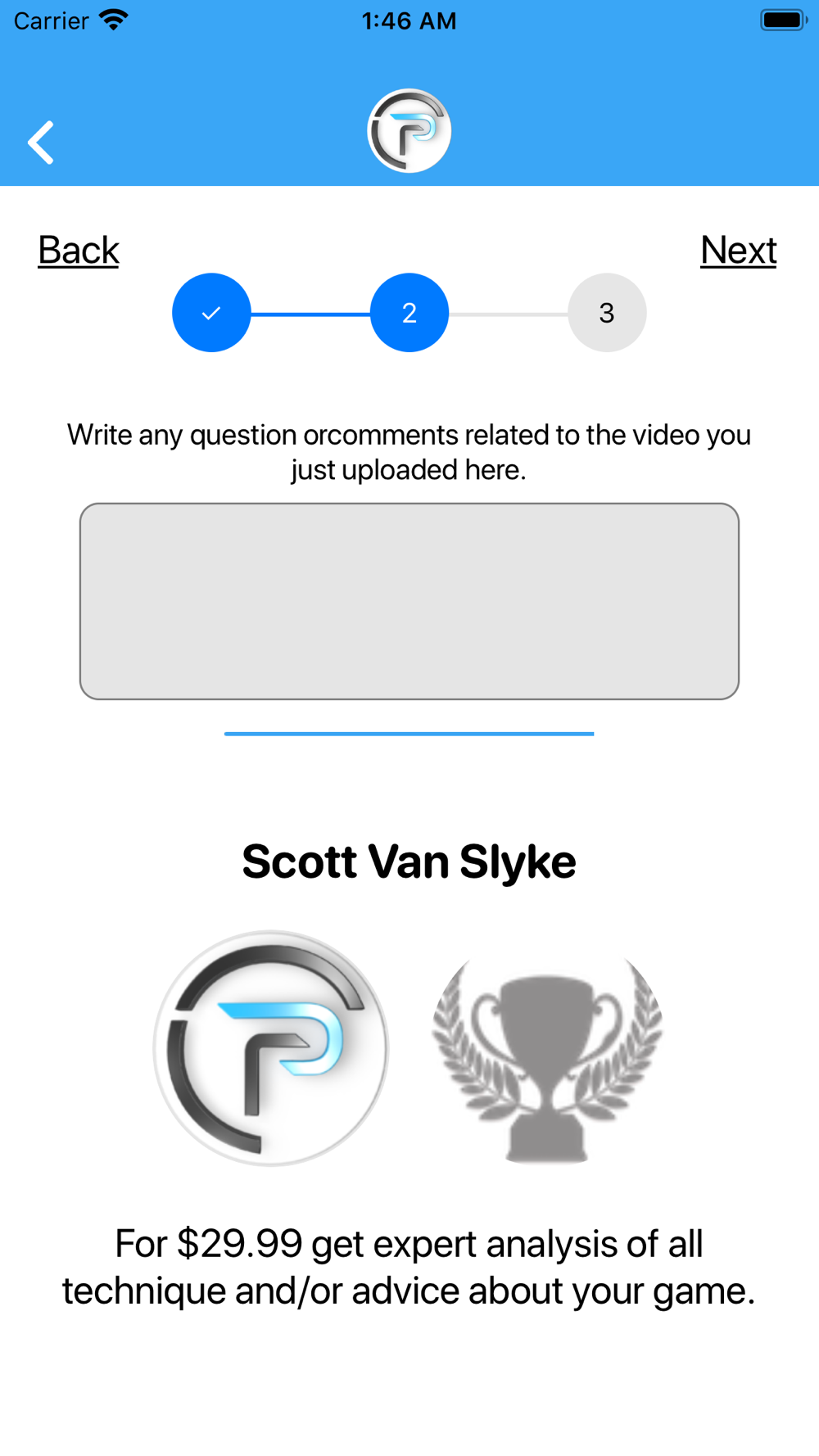Focus the question and comments text box
The image size is (819, 1456).
click(409, 601)
